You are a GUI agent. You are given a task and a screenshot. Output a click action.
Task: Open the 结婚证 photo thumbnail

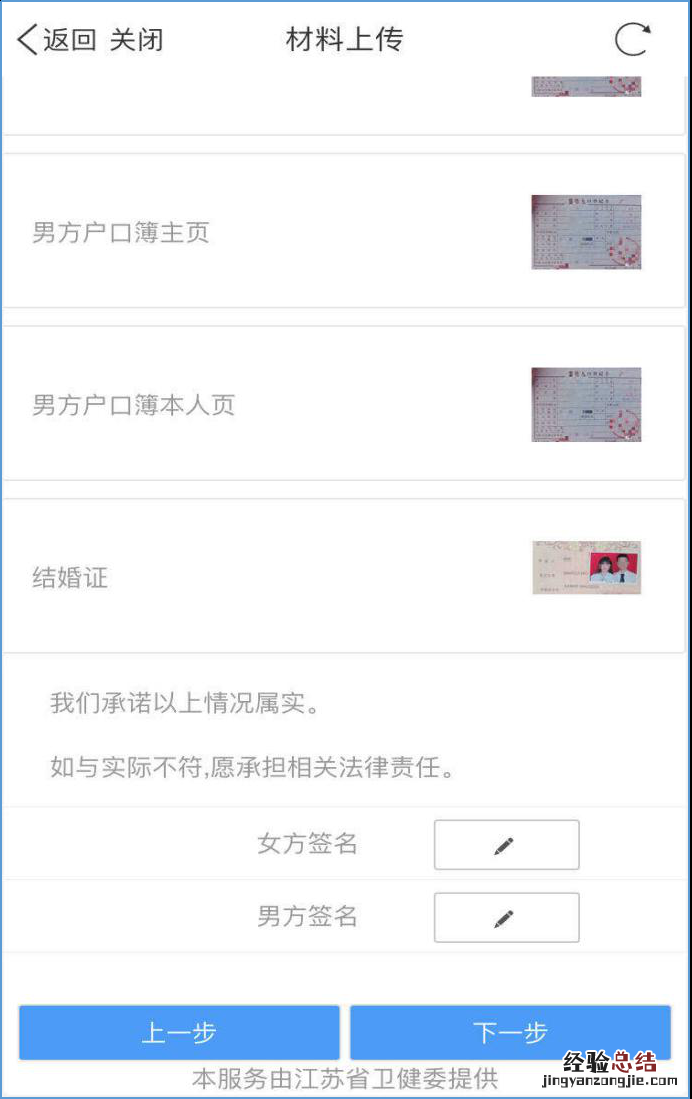point(586,568)
